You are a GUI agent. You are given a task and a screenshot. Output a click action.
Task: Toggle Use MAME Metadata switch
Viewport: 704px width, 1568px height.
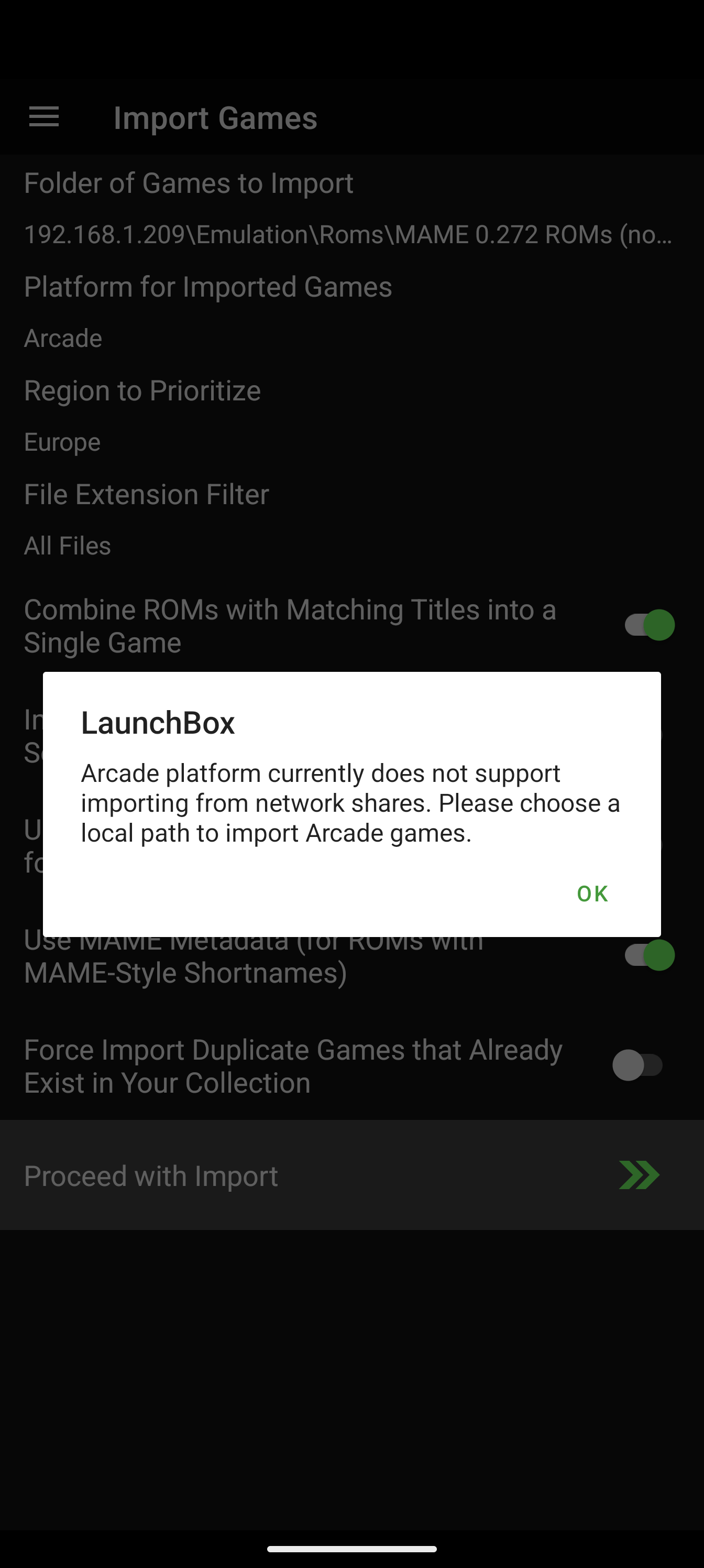click(x=649, y=955)
